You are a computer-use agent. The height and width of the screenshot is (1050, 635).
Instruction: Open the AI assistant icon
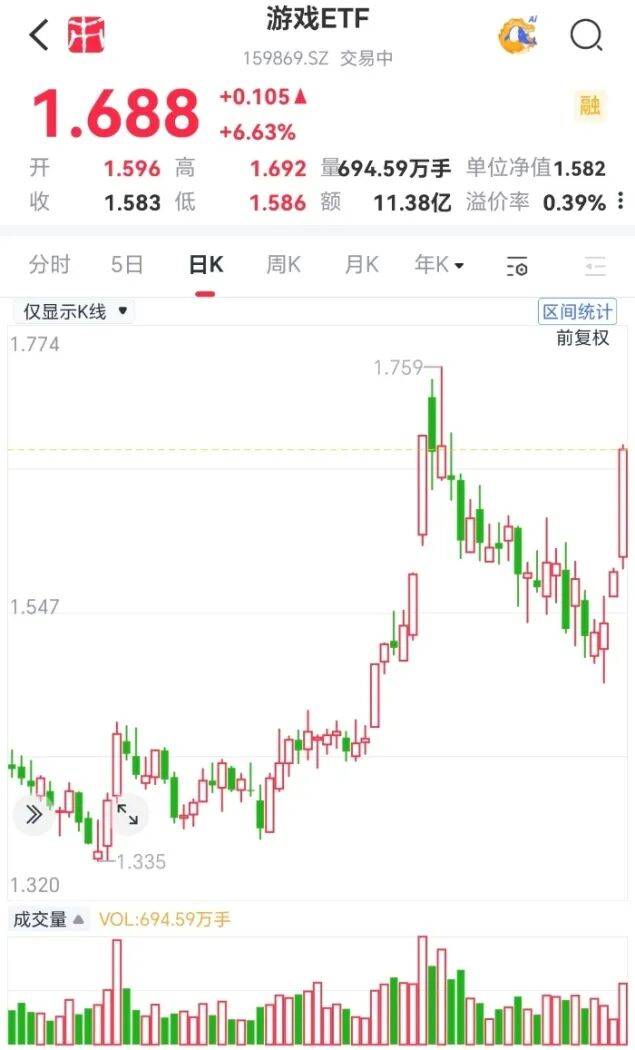point(518,36)
